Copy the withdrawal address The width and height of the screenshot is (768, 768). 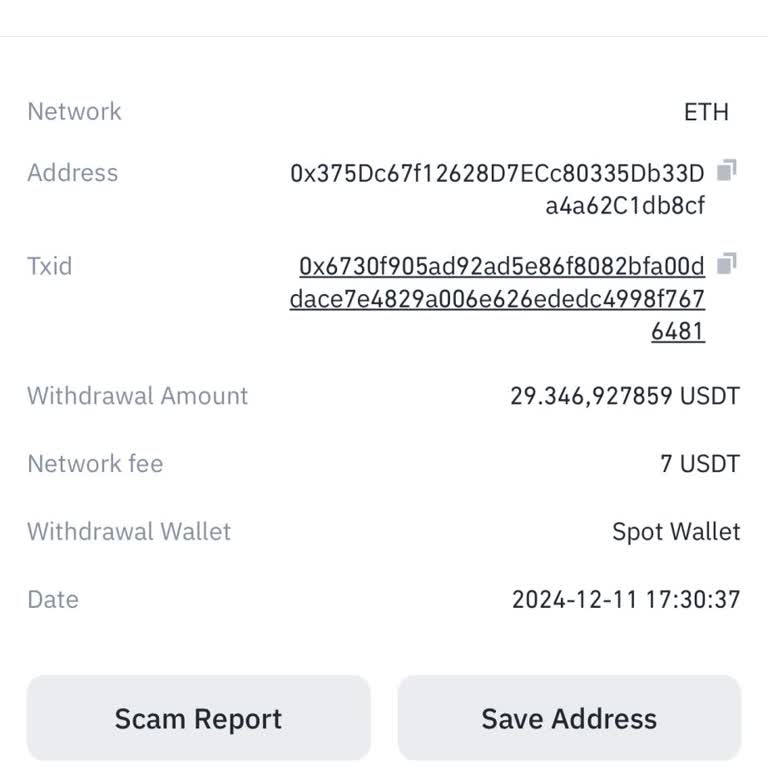point(727,170)
